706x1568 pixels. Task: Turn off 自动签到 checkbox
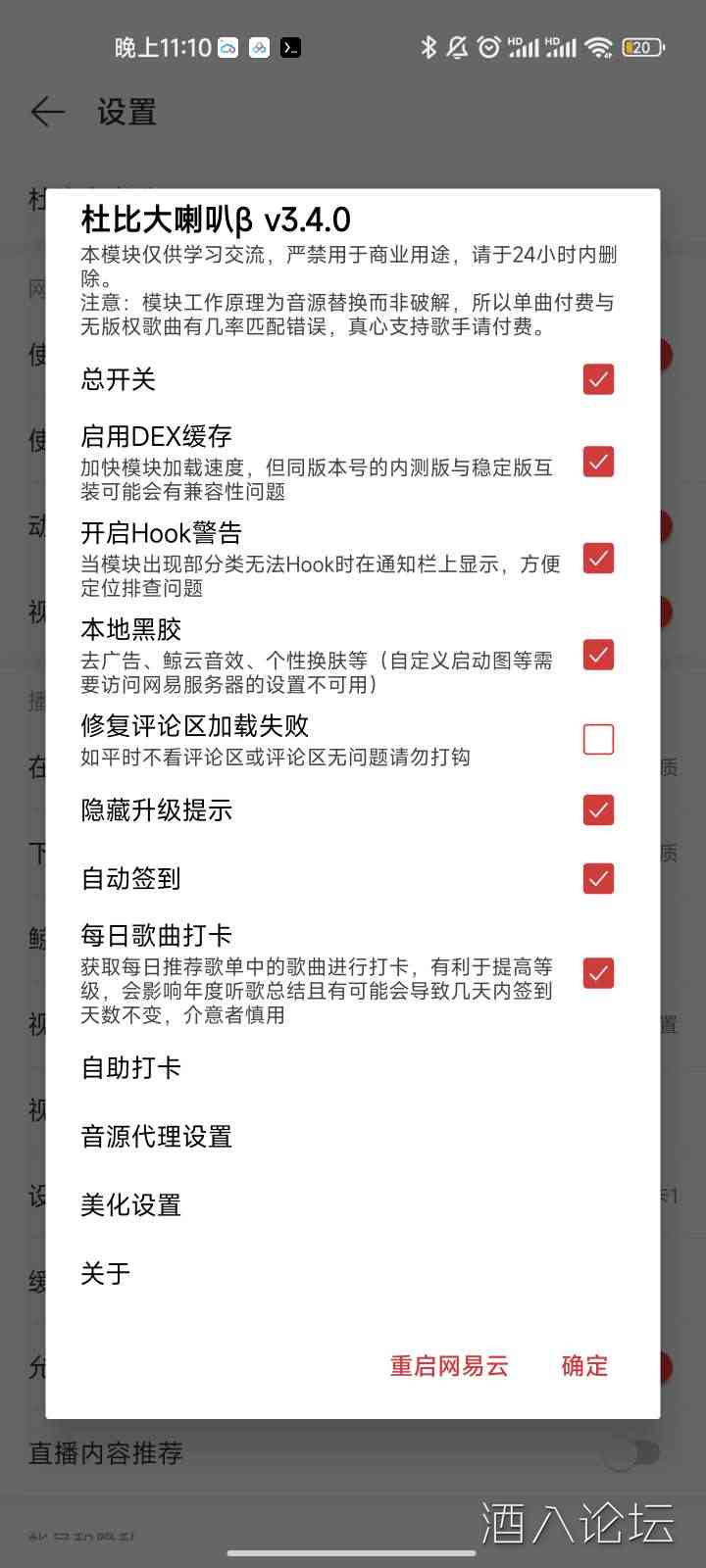click(598, 878)
